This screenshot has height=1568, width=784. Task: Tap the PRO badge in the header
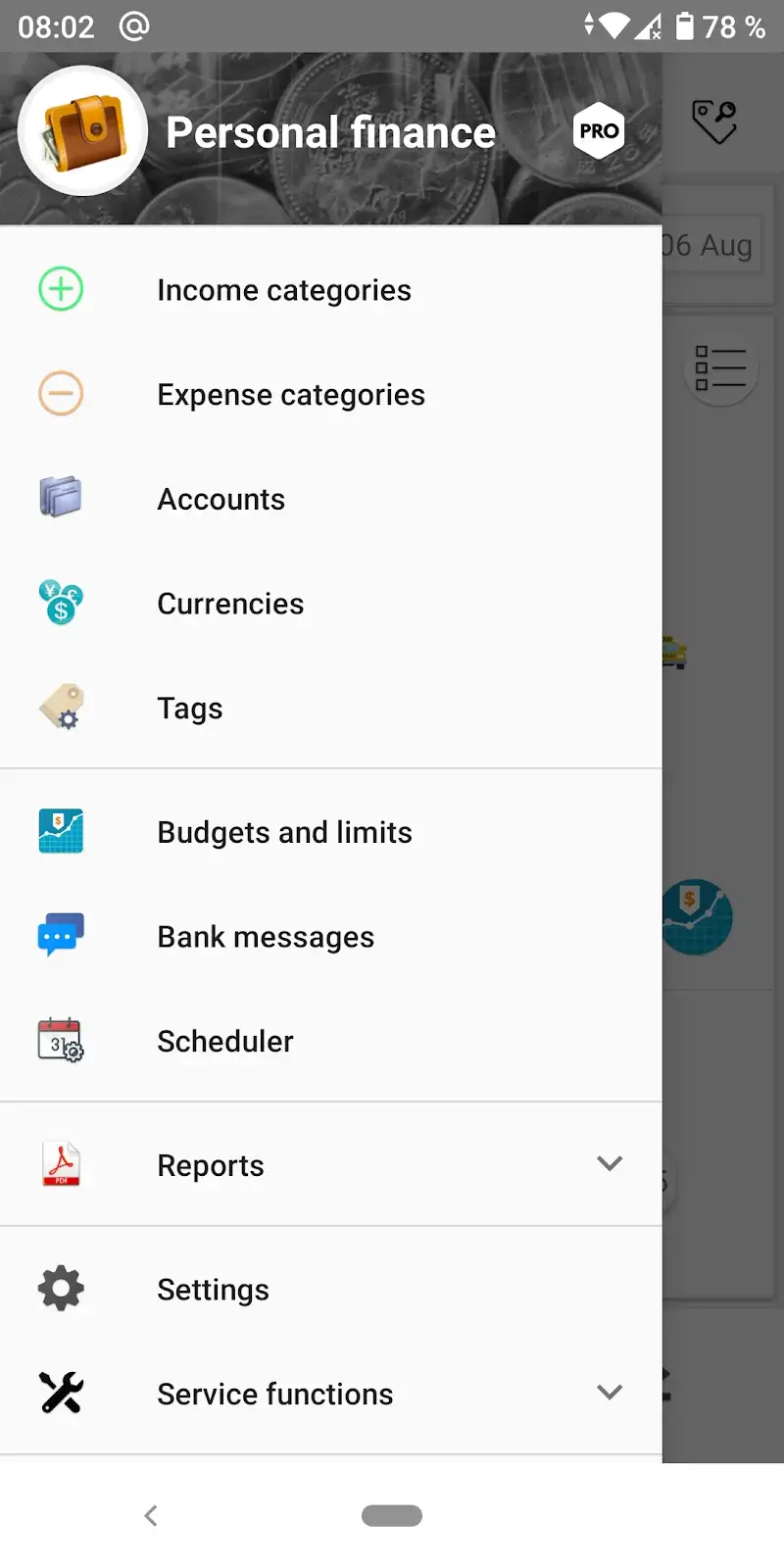tap(599, 131)
